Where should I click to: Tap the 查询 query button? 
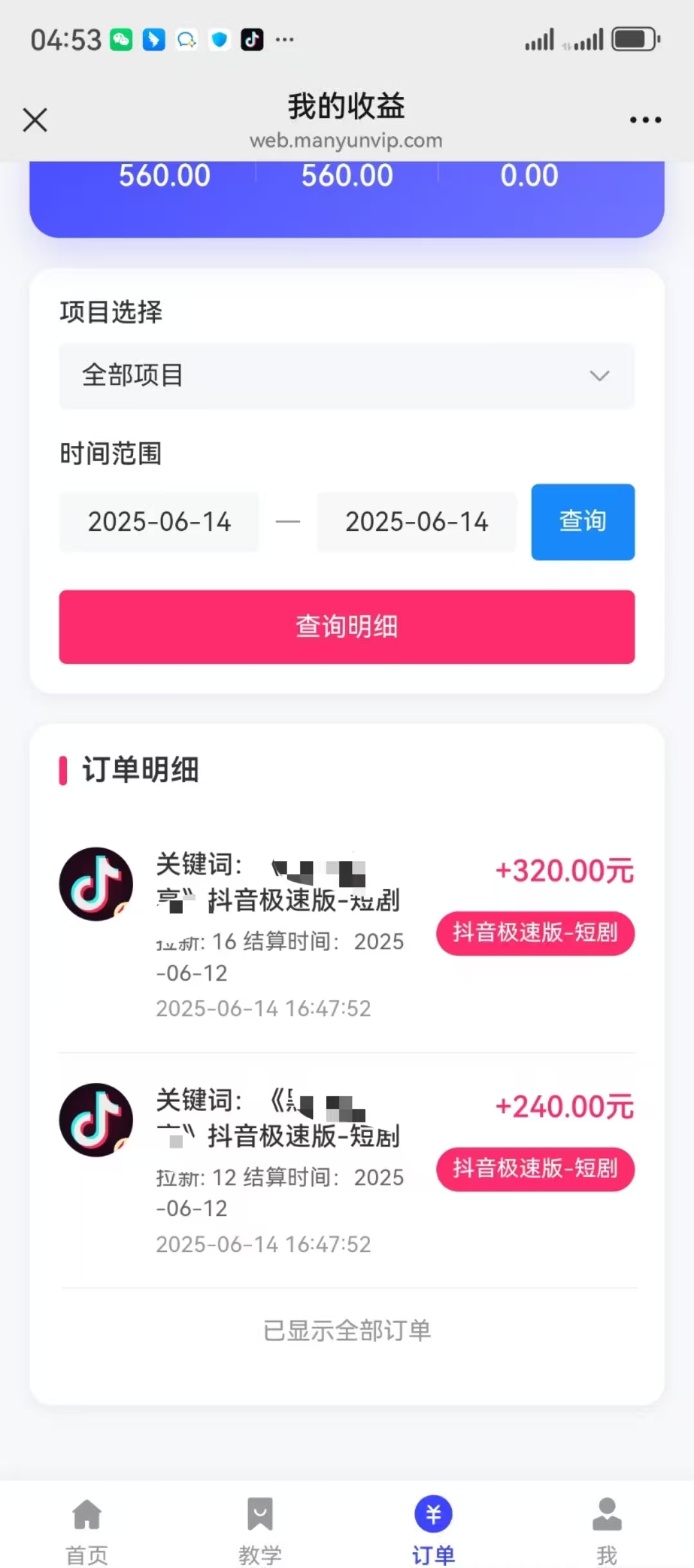pyautogui.click(x=582, y=522)
